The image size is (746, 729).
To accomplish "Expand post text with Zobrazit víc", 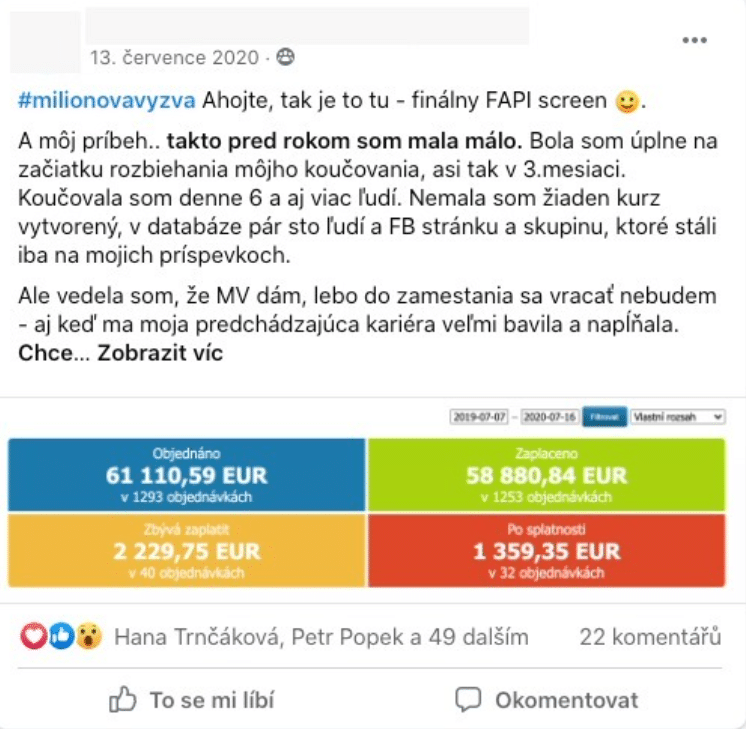I will coord(160,353).
